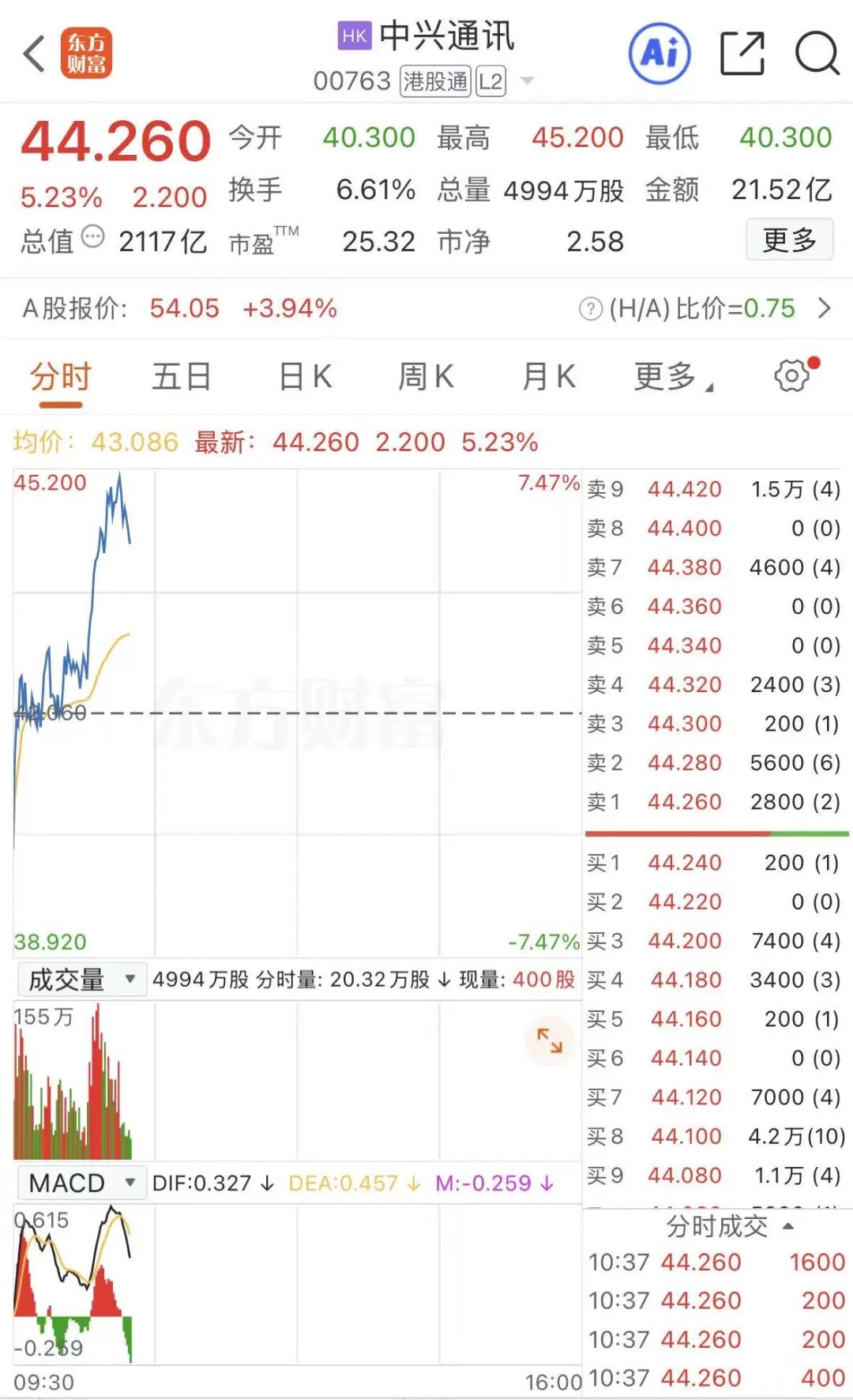
Task: Show explanation for 总值 market cap
Action: tap(93, 237)
